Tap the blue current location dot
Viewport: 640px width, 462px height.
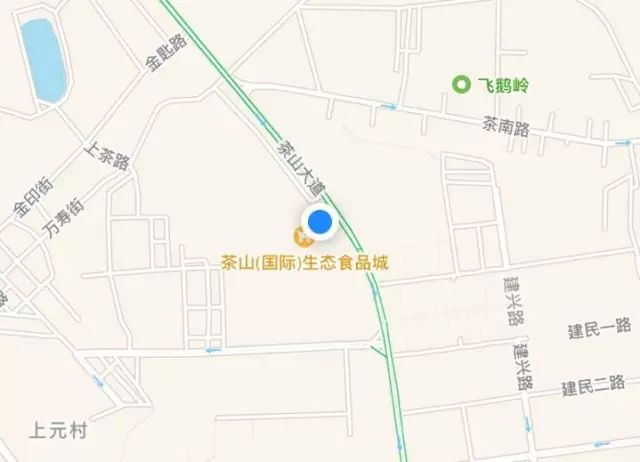320,222
